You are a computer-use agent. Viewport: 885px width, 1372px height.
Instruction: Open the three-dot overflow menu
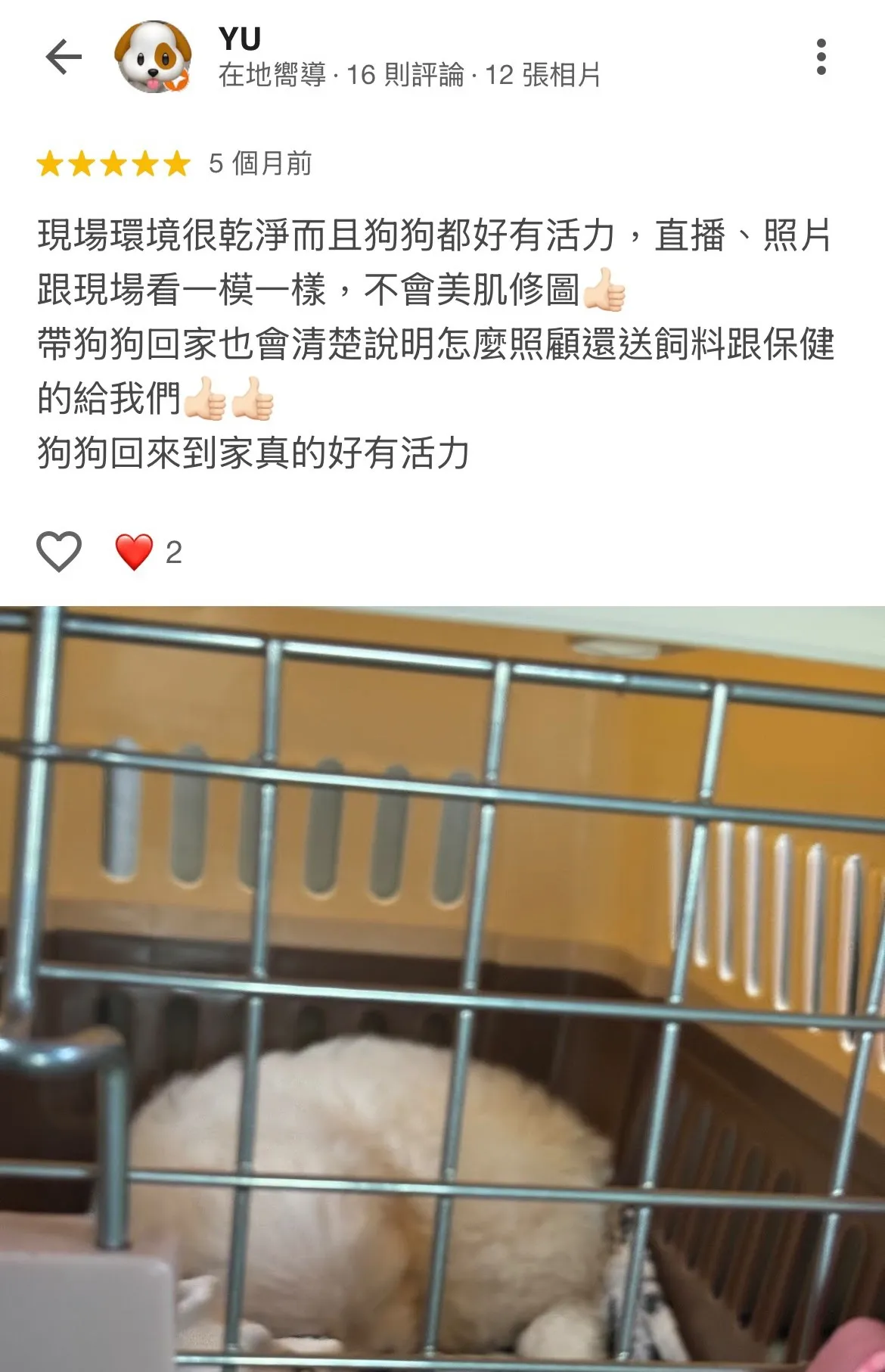(821, 57)
